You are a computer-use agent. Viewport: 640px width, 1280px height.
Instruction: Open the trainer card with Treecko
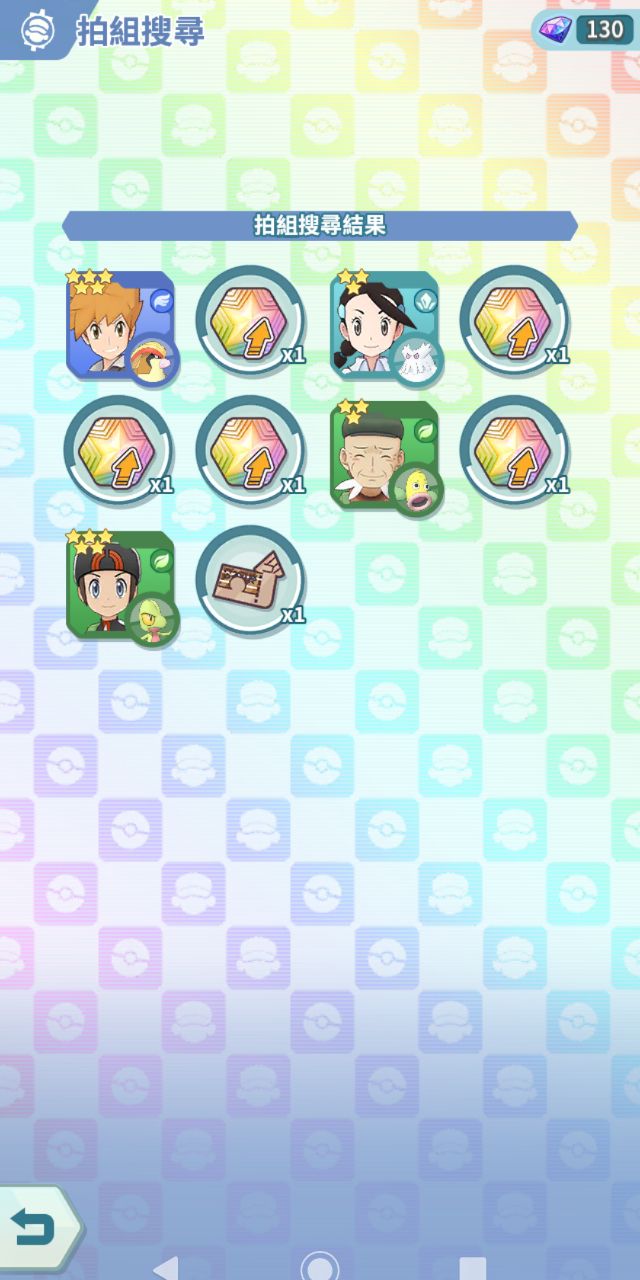click(x=120, y=586)
